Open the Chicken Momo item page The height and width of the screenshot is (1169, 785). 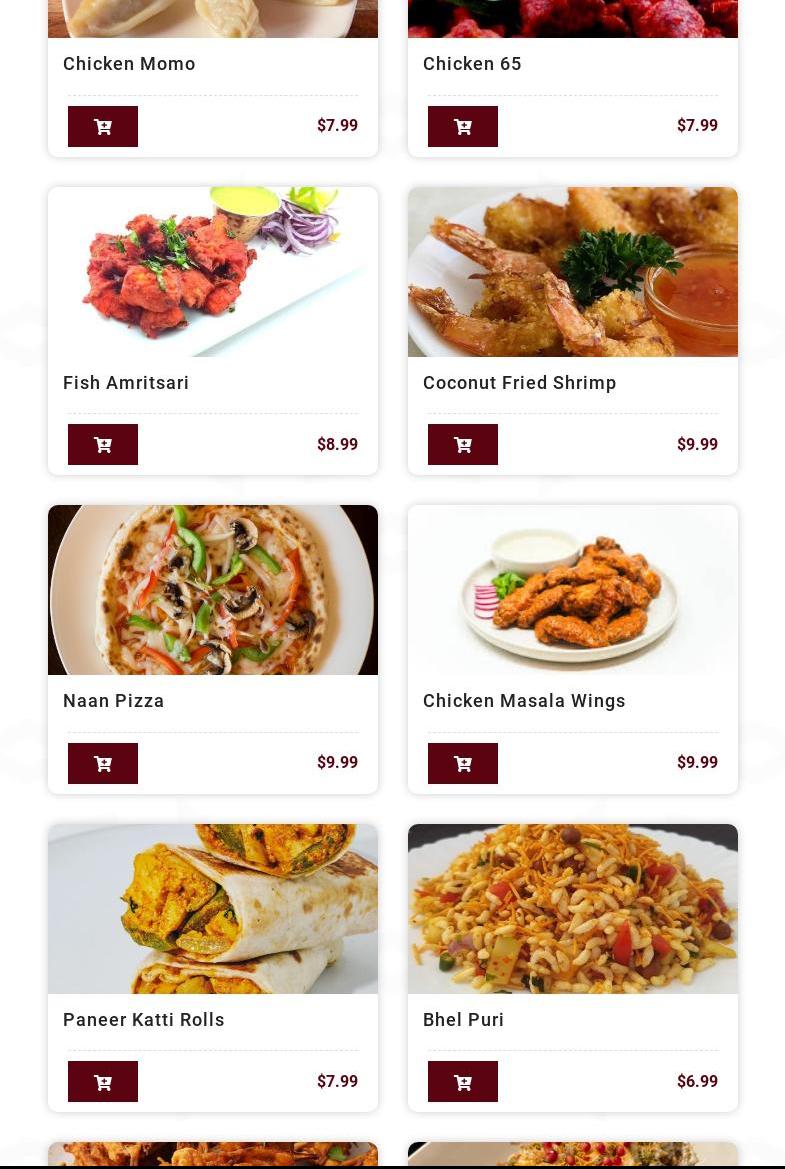coord(129,63)
